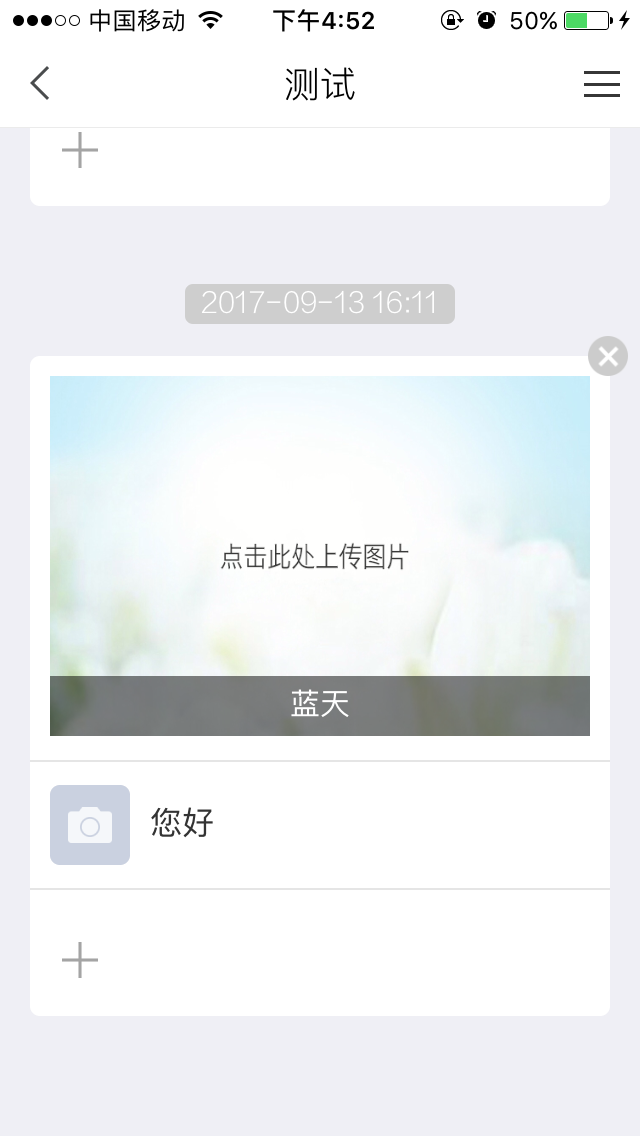640x1136 pixels.
Task: Remove the card with the close icon
Action: pos(607,356)
